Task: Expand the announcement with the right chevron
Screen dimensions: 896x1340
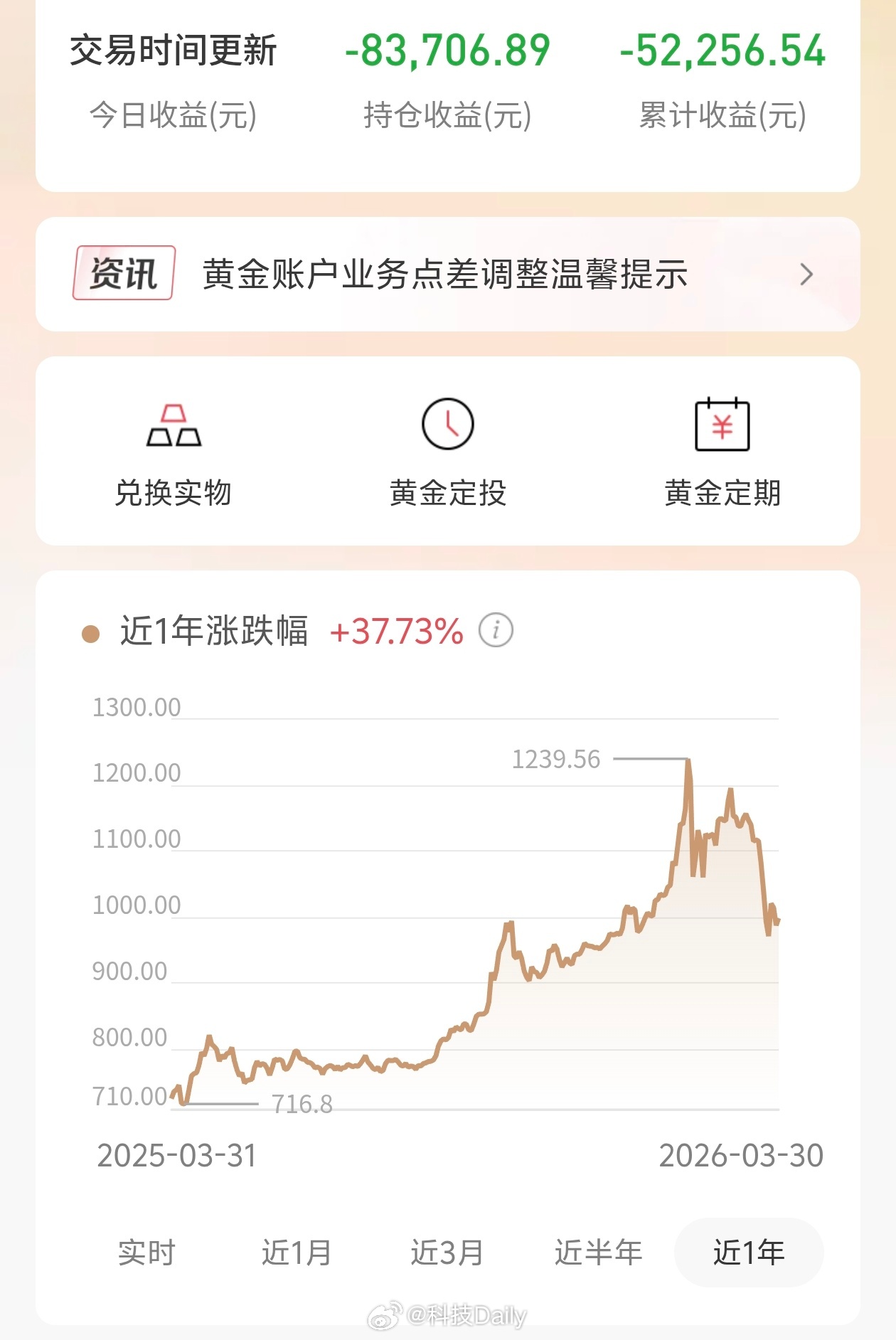Action: pyautogui.click(x=806, y=274)
